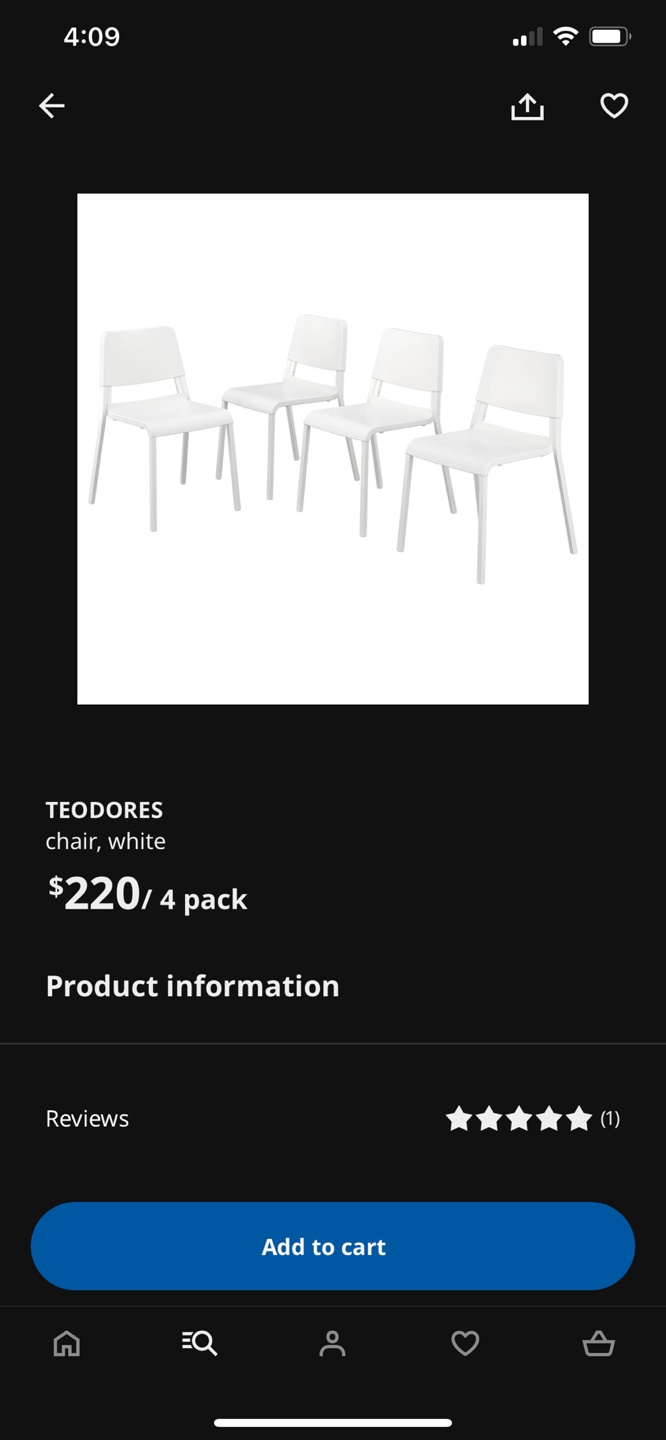Switch to the Home tab
The height and width of the screenshot is (1440, 666).
click(66, 1343)
